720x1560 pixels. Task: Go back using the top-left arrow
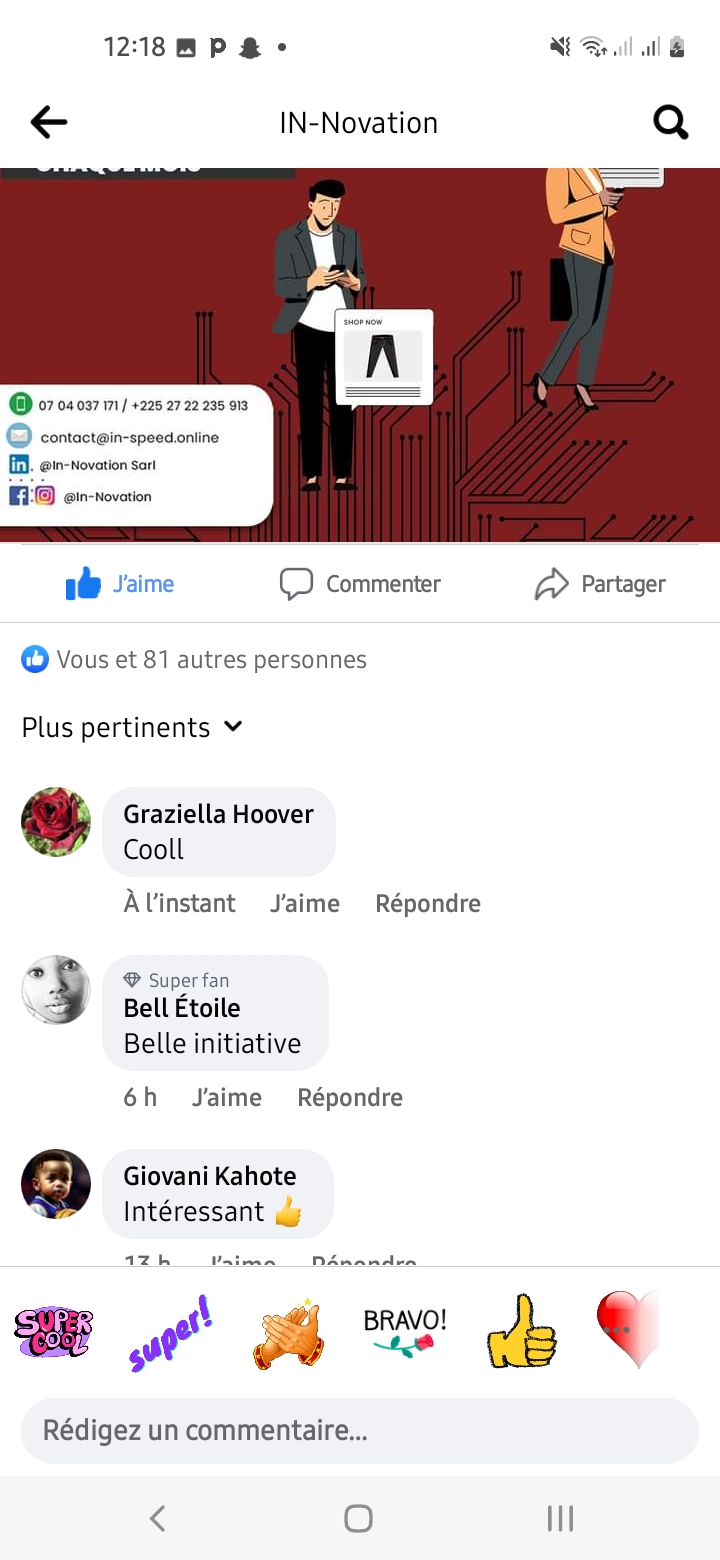click(x=49, y=123)
